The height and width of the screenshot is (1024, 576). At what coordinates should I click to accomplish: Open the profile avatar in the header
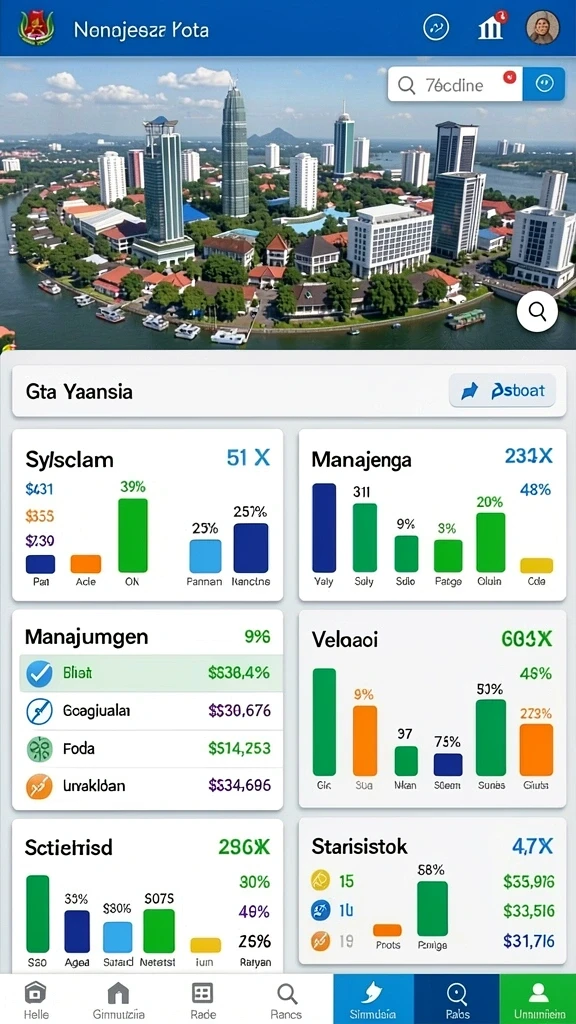point(543,28)
